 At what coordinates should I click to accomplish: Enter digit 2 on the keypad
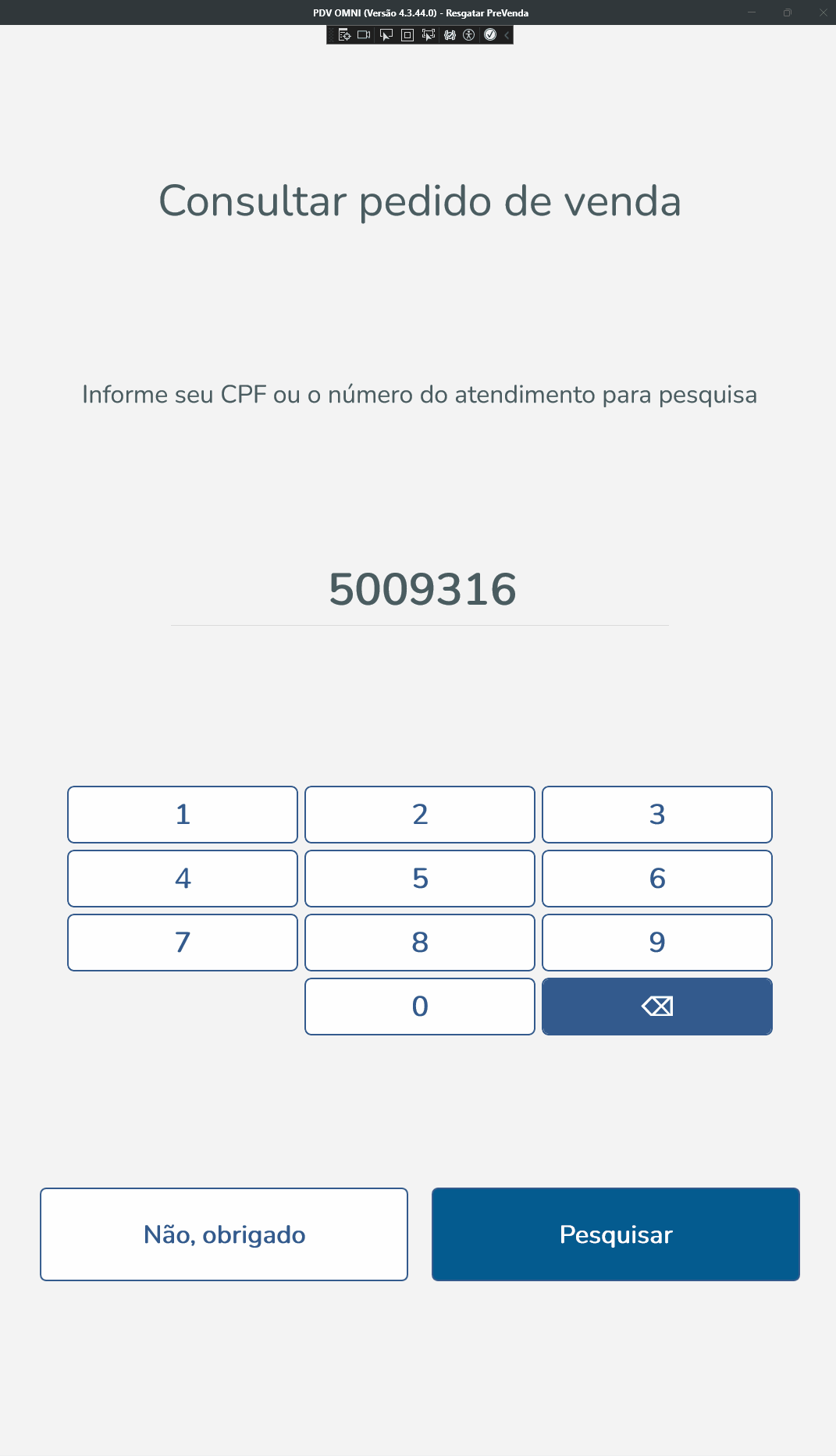click(x=420, y=815)
